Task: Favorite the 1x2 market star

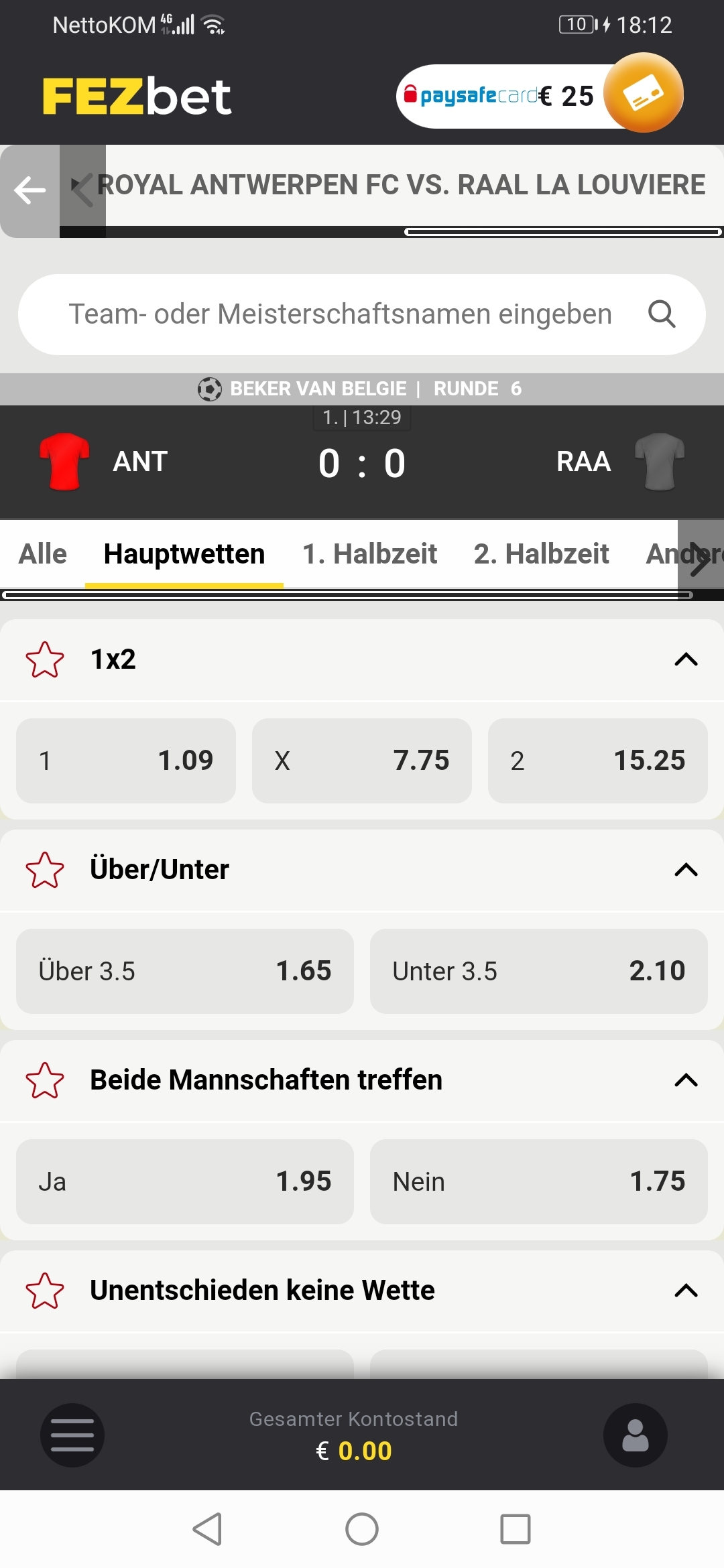Action: 45,659
